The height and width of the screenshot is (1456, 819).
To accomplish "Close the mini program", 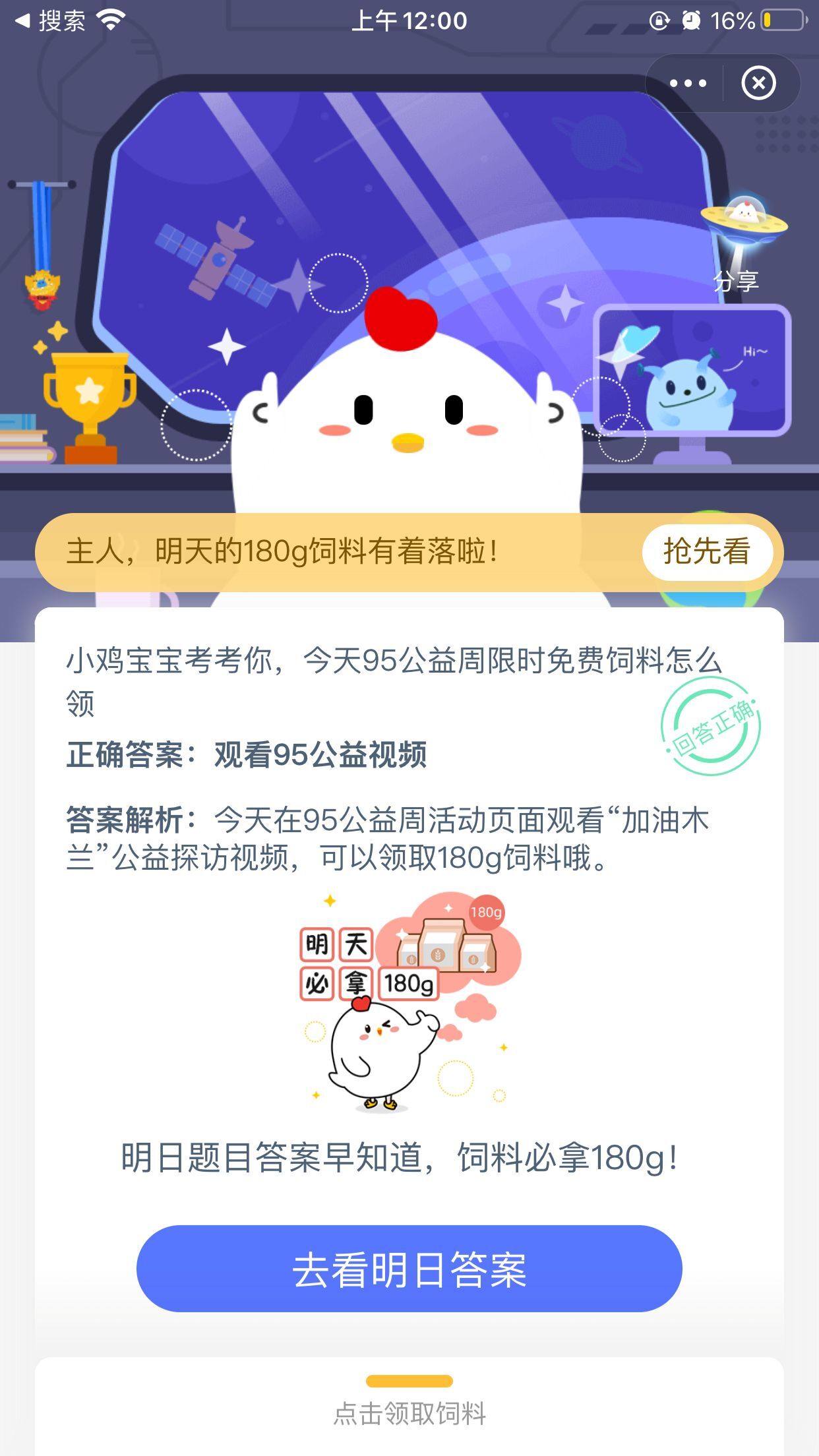I will 758,83.
